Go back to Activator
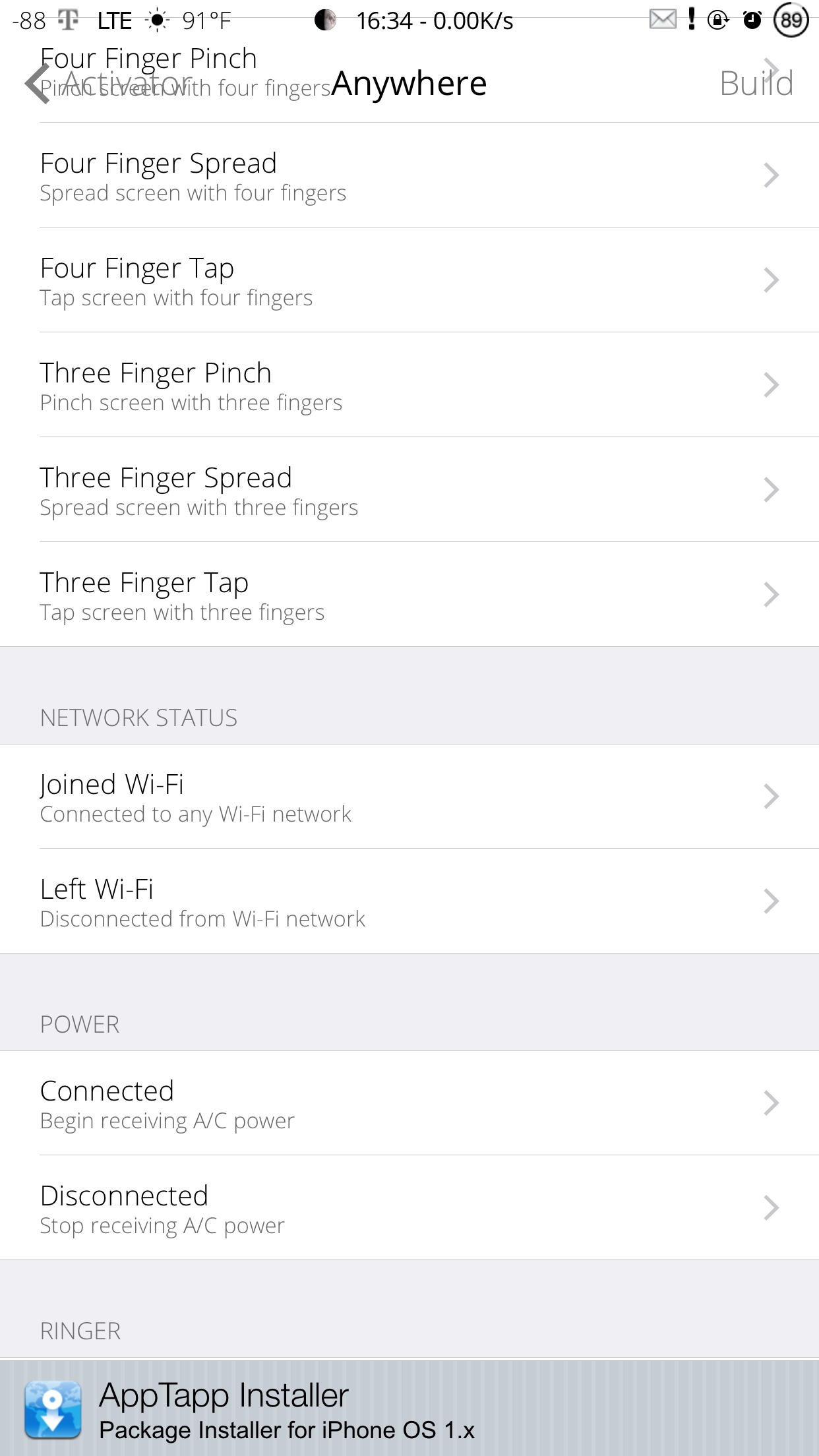The height and width of the screenshot is (1456, 819). (106, 84)
